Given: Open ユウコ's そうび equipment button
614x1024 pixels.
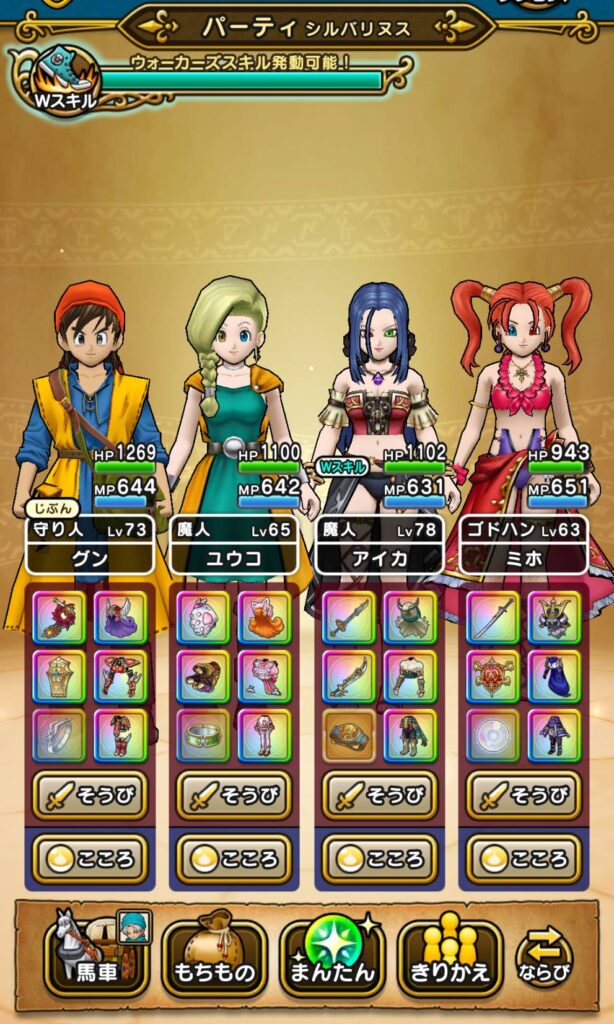Looking at the screenshot, I should (x=234, y=795).
